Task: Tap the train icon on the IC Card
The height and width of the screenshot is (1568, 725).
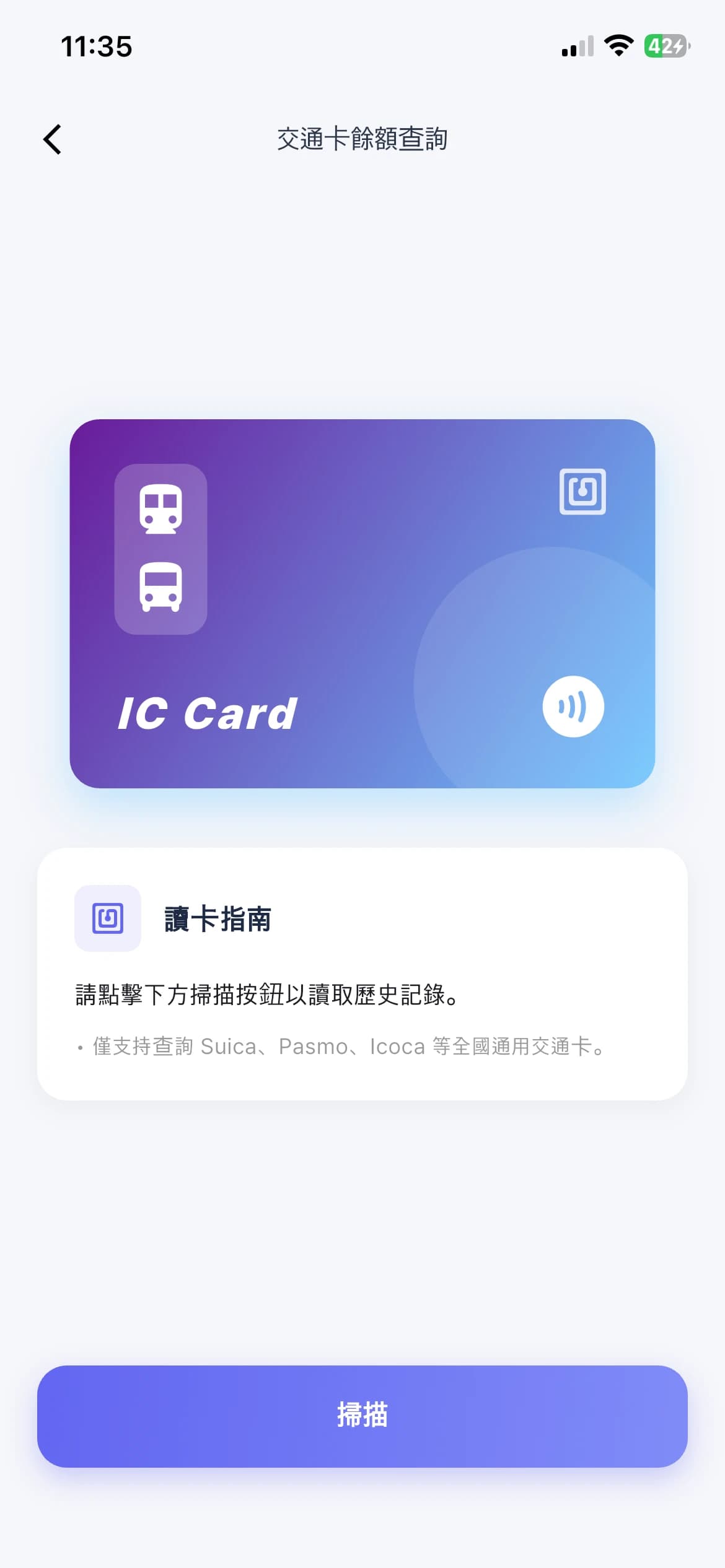Action: [160, 509]
